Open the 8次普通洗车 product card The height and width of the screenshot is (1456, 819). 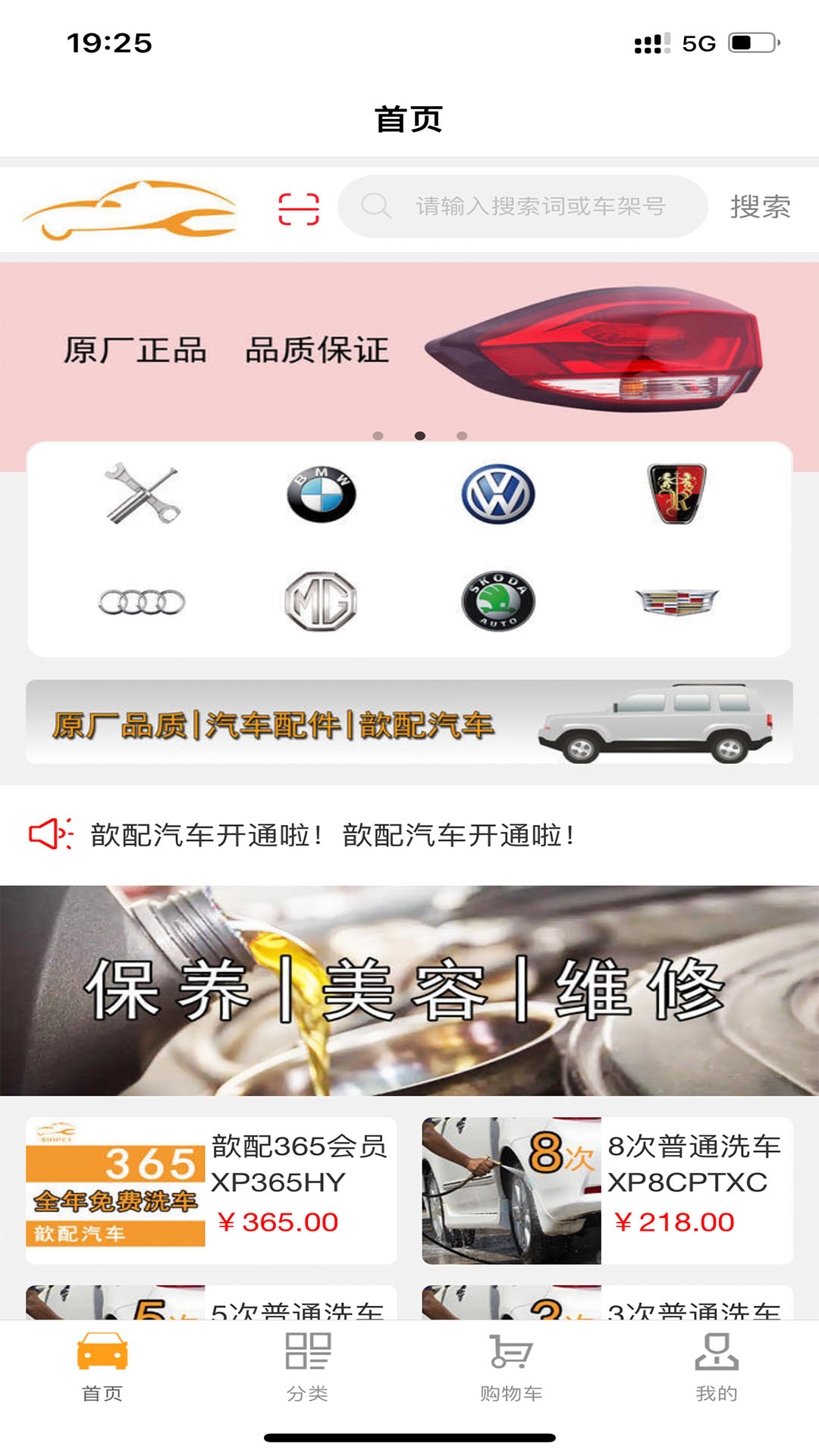click(607, 1191)
